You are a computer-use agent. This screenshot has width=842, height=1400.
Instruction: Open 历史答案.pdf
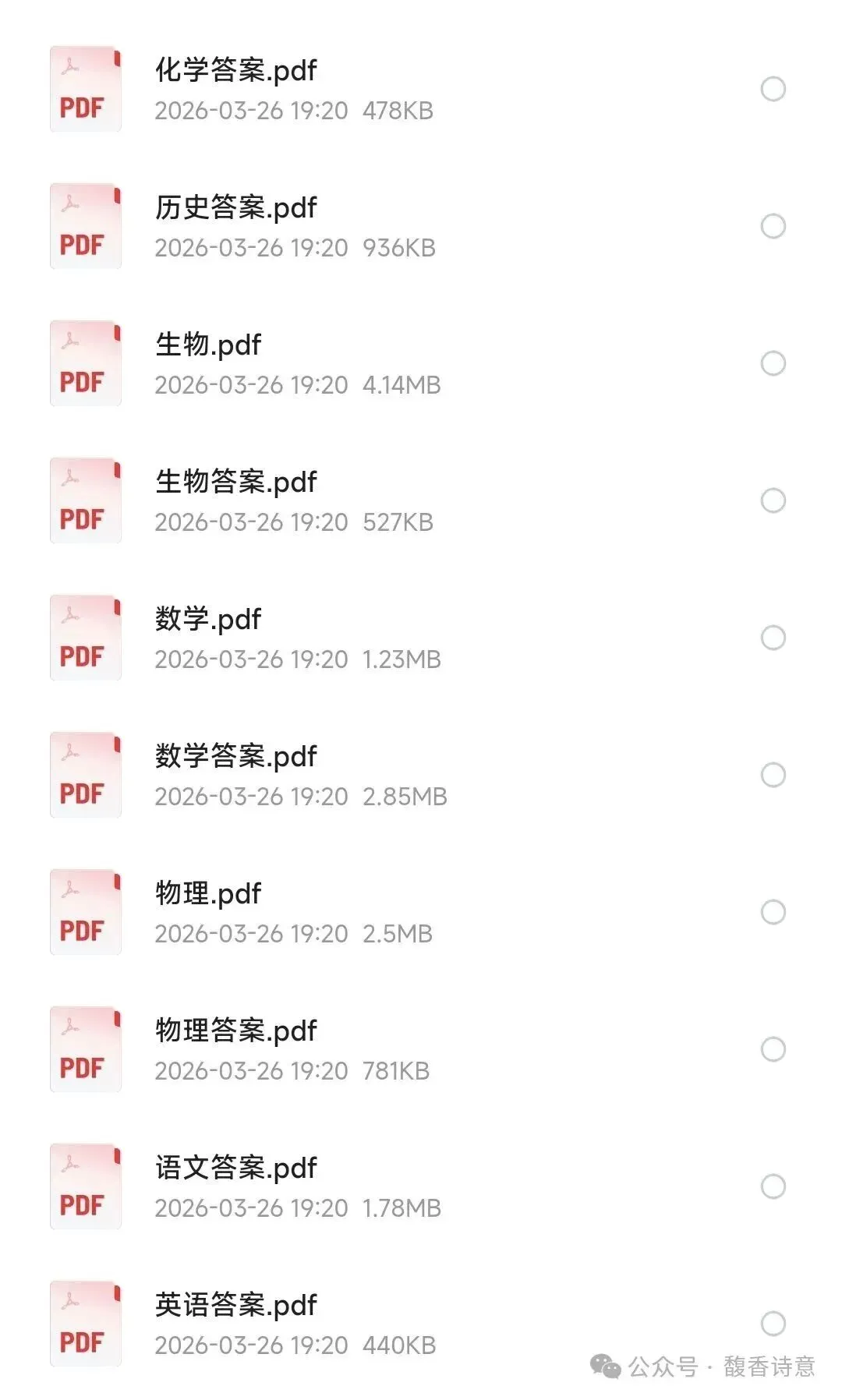coord(235,208)
